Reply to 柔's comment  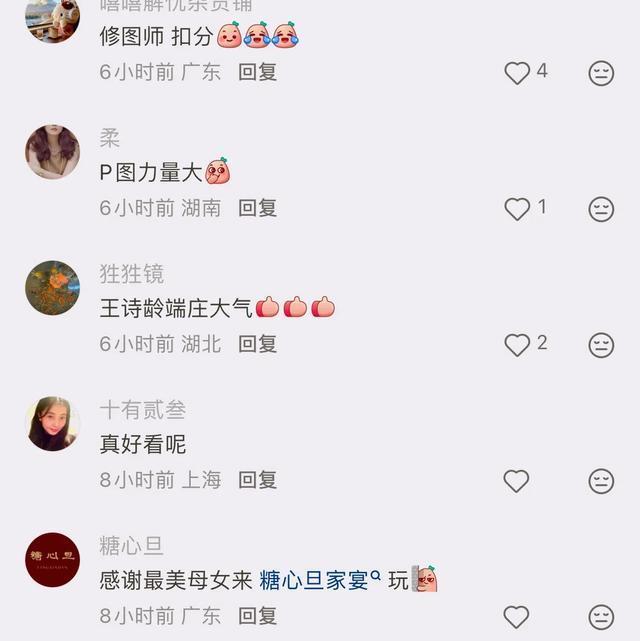[257, 208]
